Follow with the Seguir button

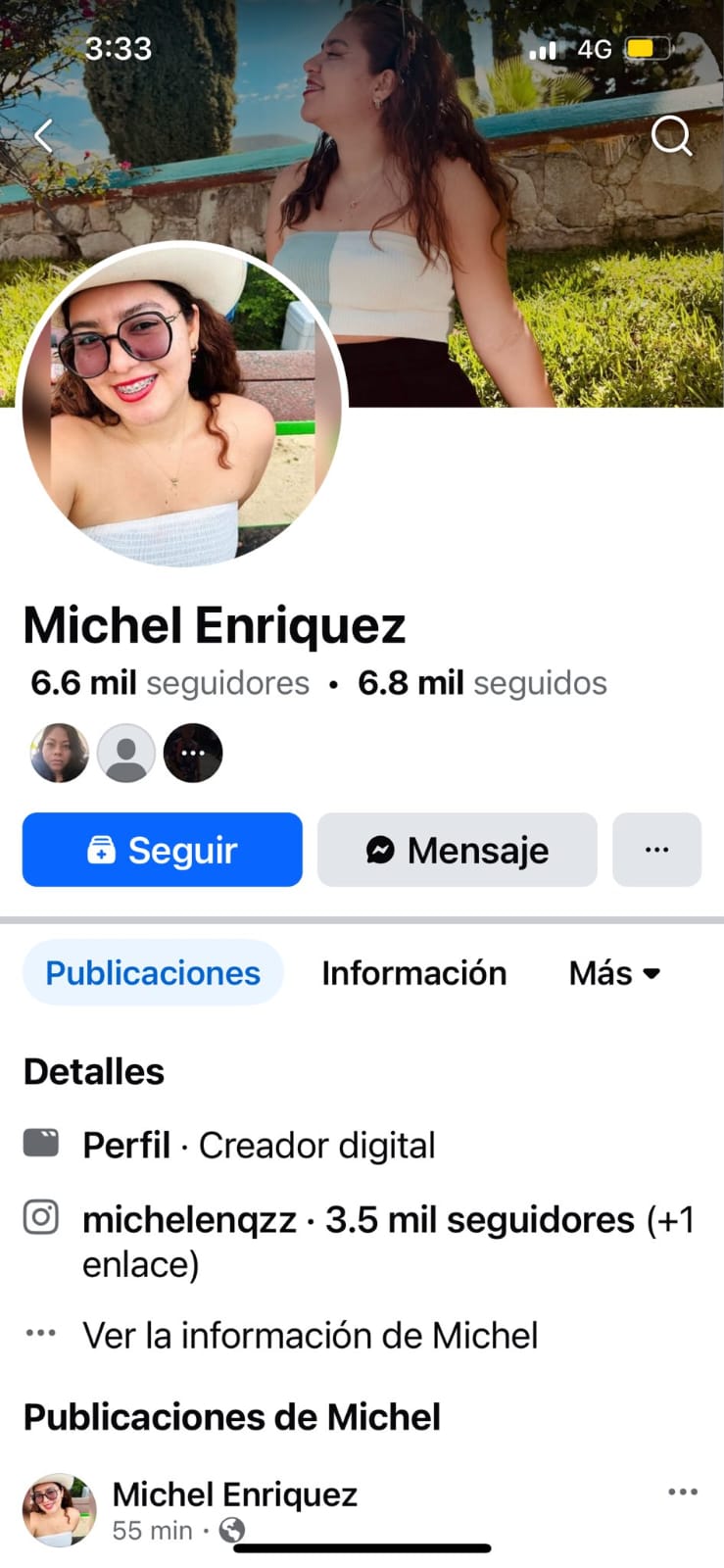click(x=163, y=850)
